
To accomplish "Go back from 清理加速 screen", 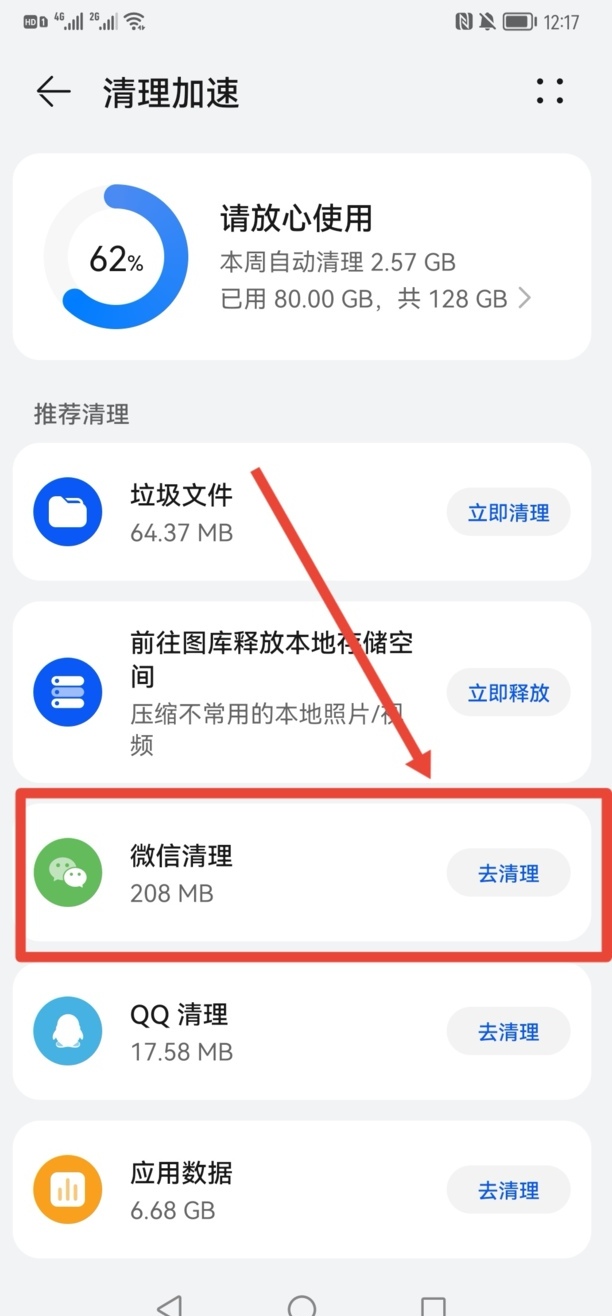I will pyautogui.click(x=54, y=92).
